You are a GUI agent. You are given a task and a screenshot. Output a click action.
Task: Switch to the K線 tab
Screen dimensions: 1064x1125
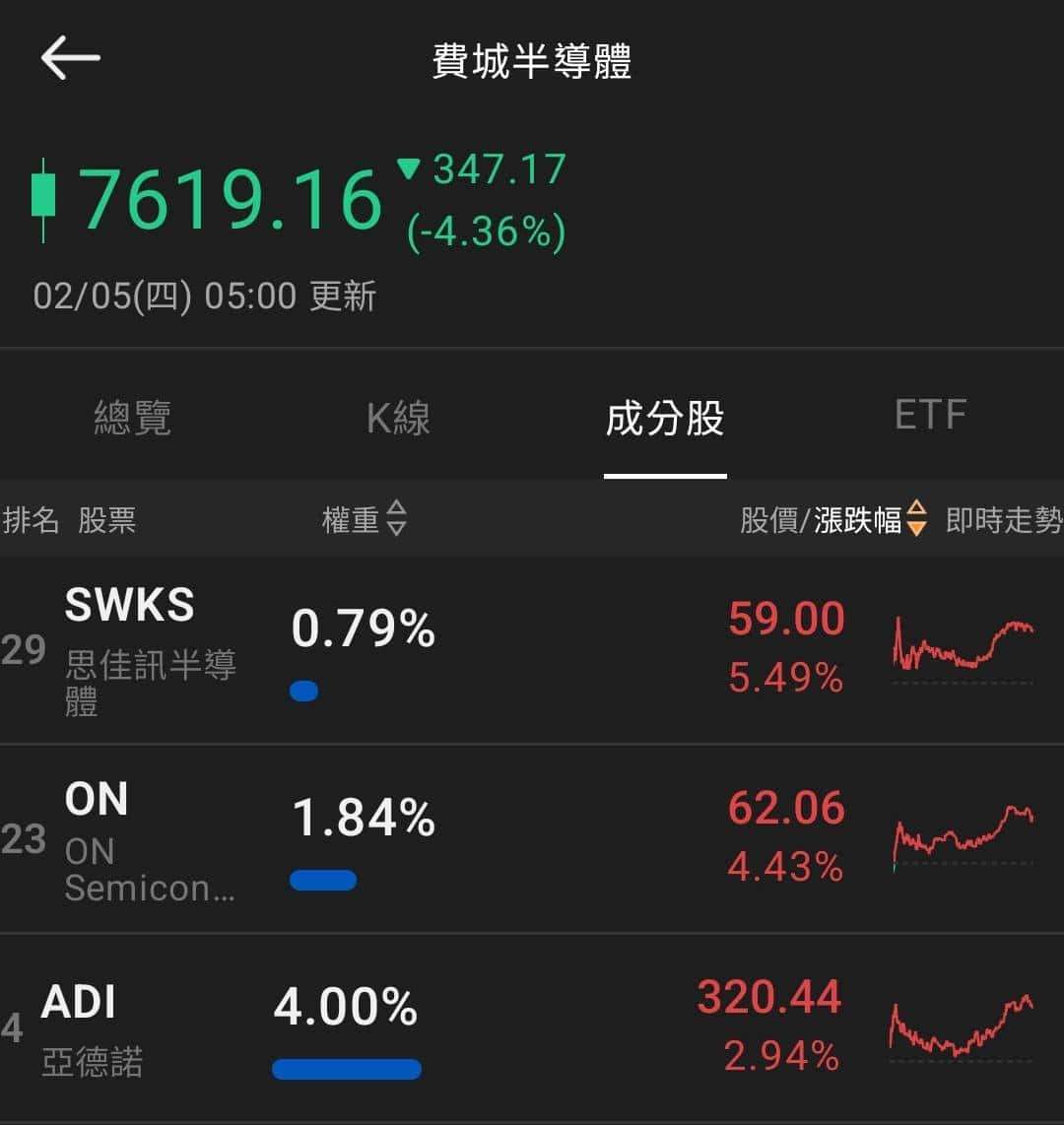(x=398, y=418)
